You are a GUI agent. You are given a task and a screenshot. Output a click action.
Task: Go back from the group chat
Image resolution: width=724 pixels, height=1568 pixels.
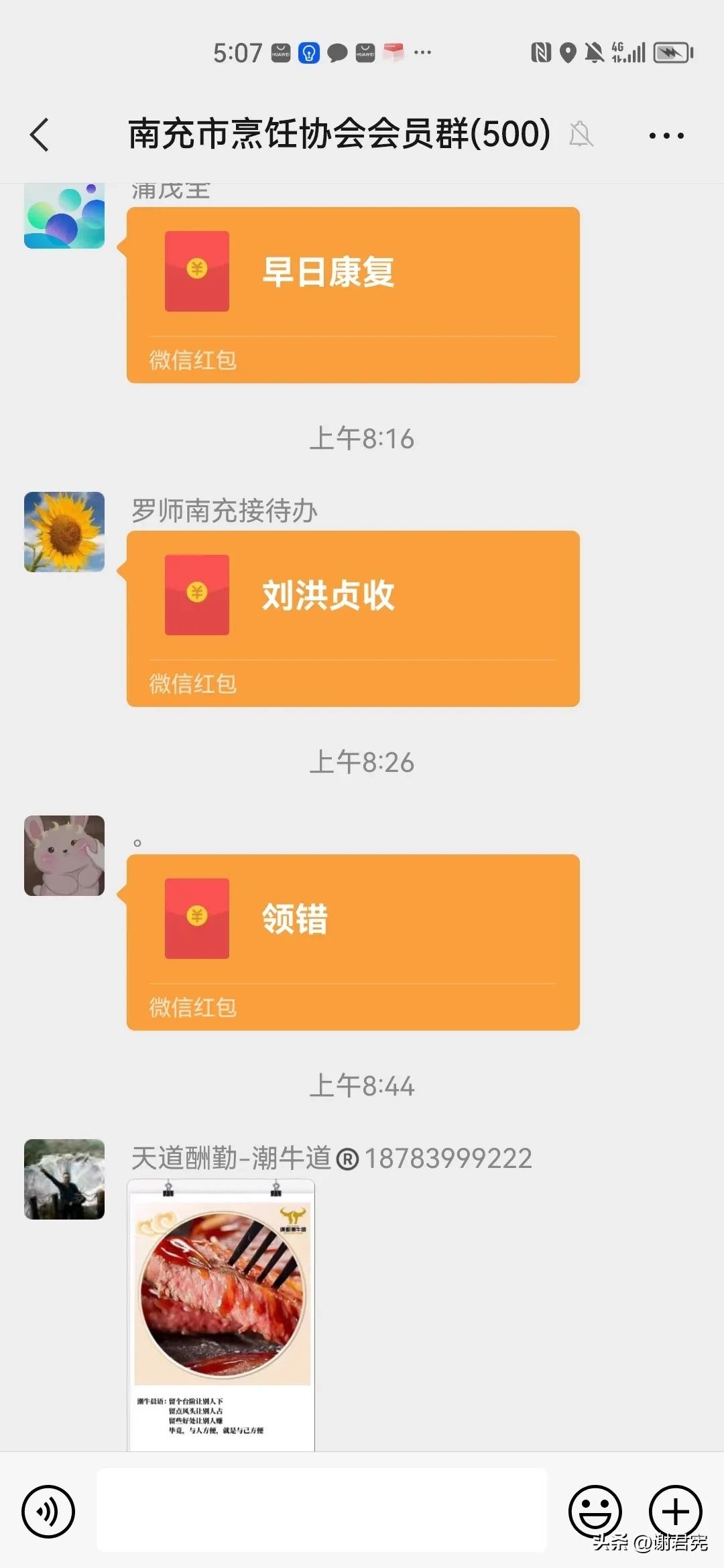point(40,135)
